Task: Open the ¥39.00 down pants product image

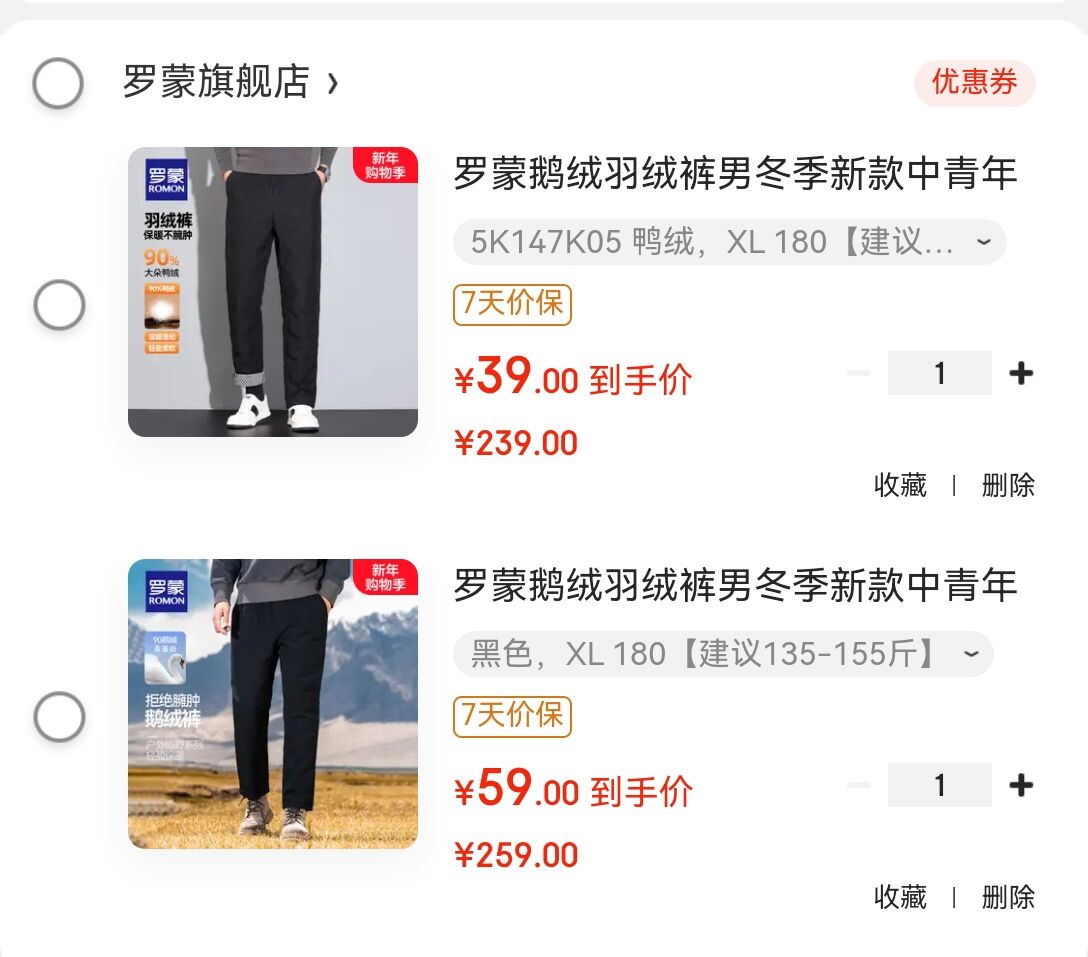Action: coord(273,292)
